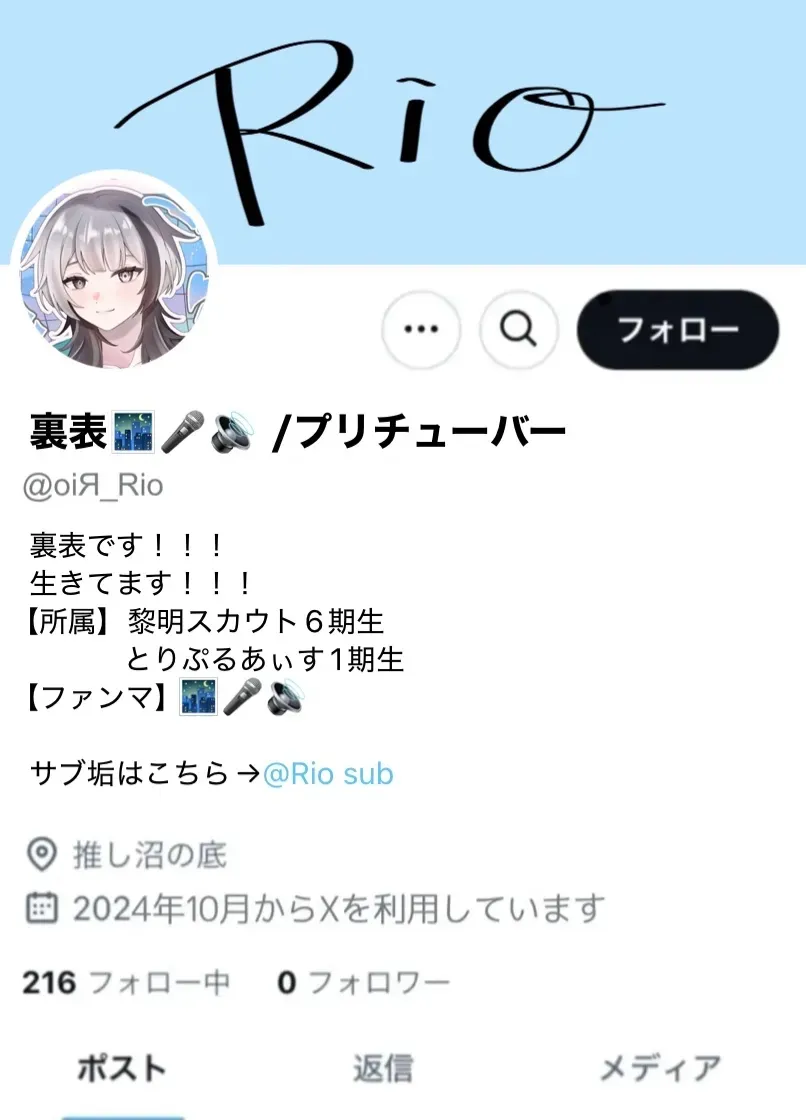Select the 返信 tab
806x1120 pixels.
(x=382, y=1068)
